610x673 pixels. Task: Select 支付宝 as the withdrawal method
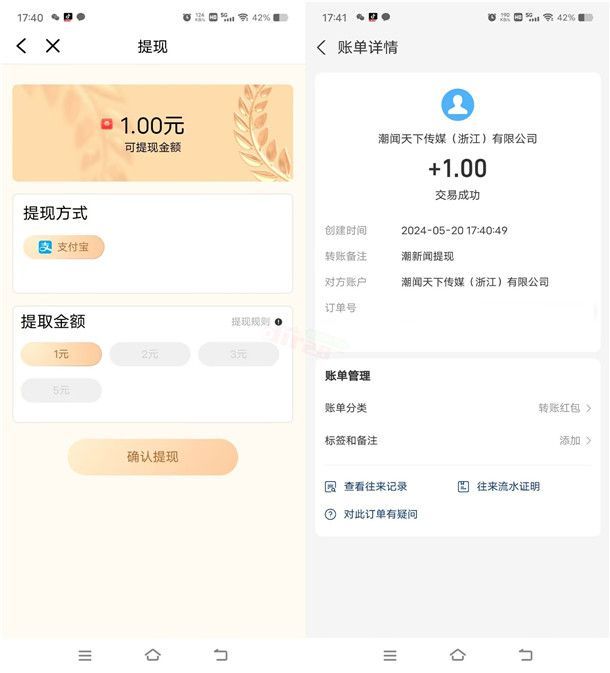[x=64, y=247]
